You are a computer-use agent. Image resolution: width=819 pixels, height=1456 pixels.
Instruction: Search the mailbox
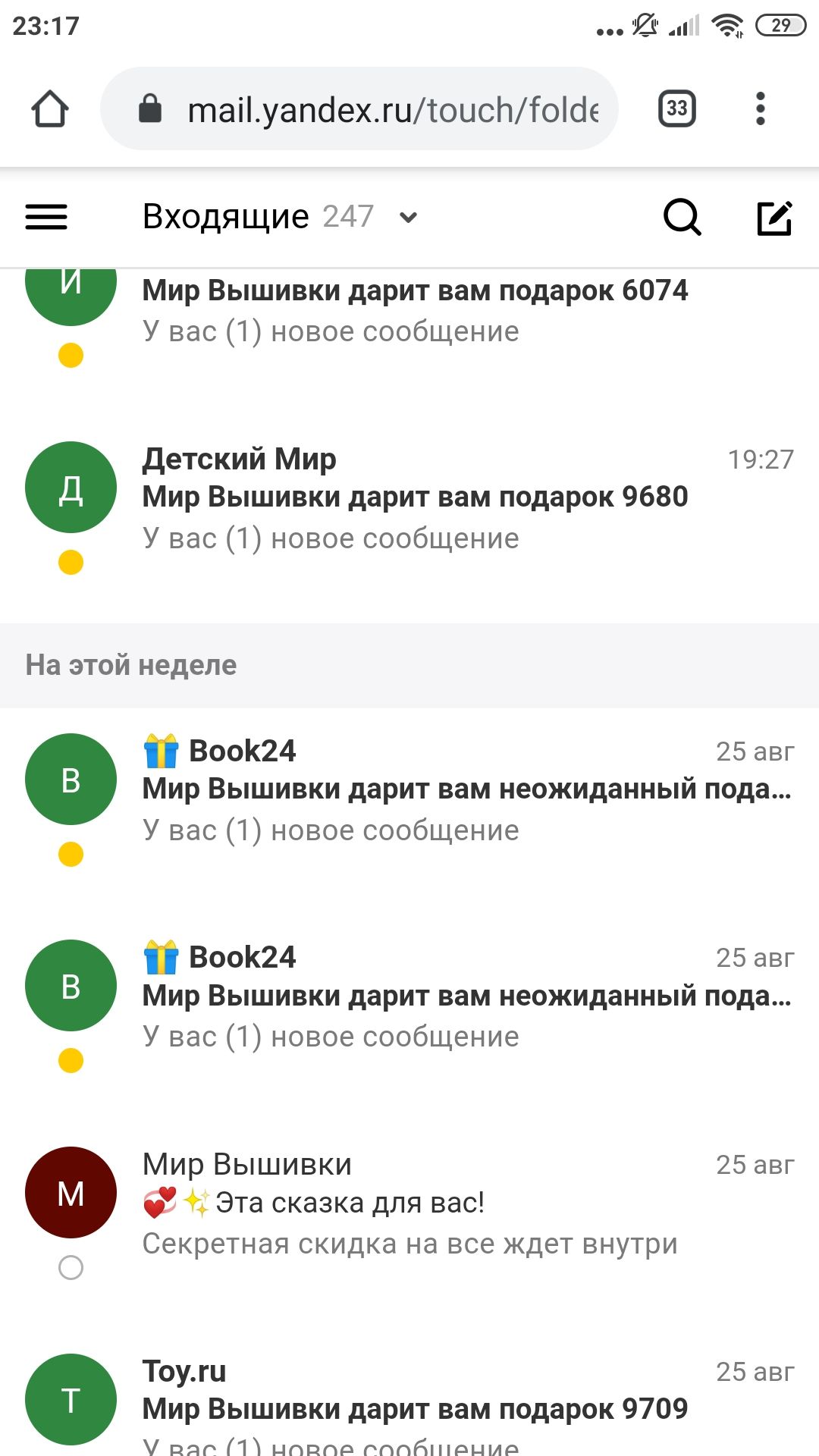(x=682, y=218)
